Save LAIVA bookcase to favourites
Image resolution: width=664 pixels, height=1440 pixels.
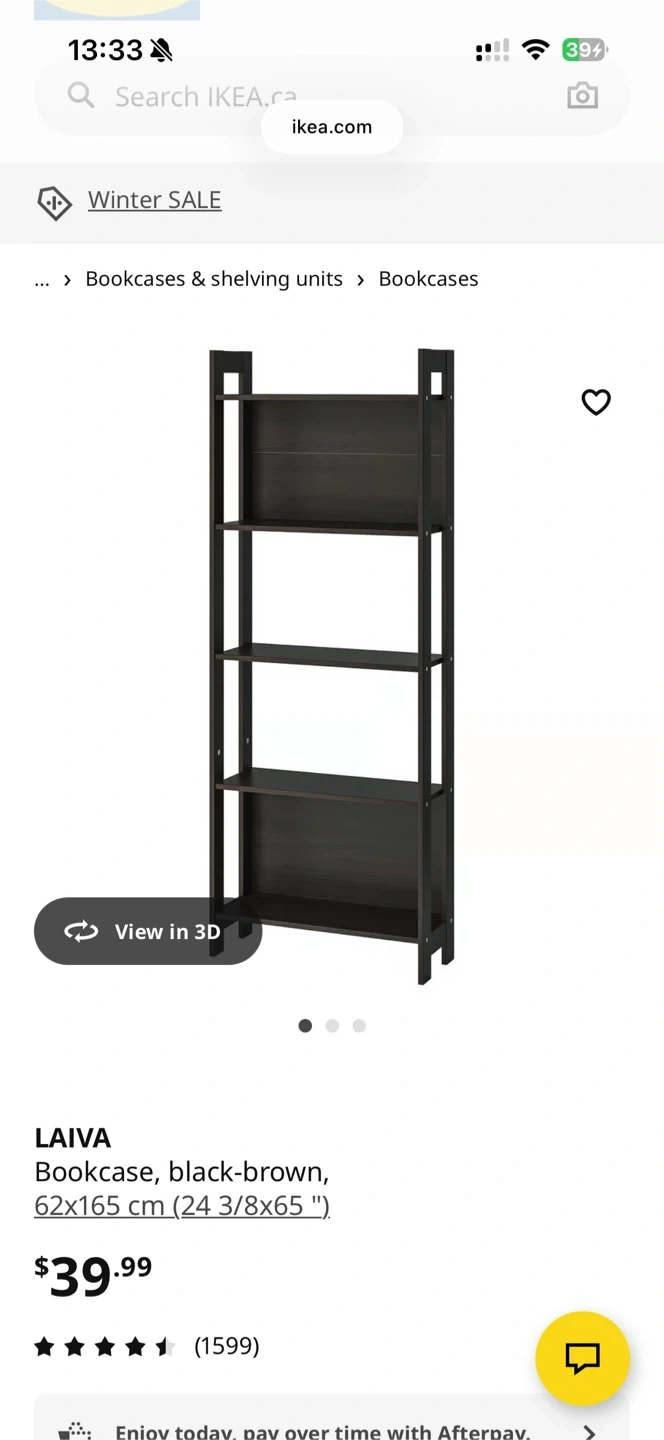(x=596, y=402)
